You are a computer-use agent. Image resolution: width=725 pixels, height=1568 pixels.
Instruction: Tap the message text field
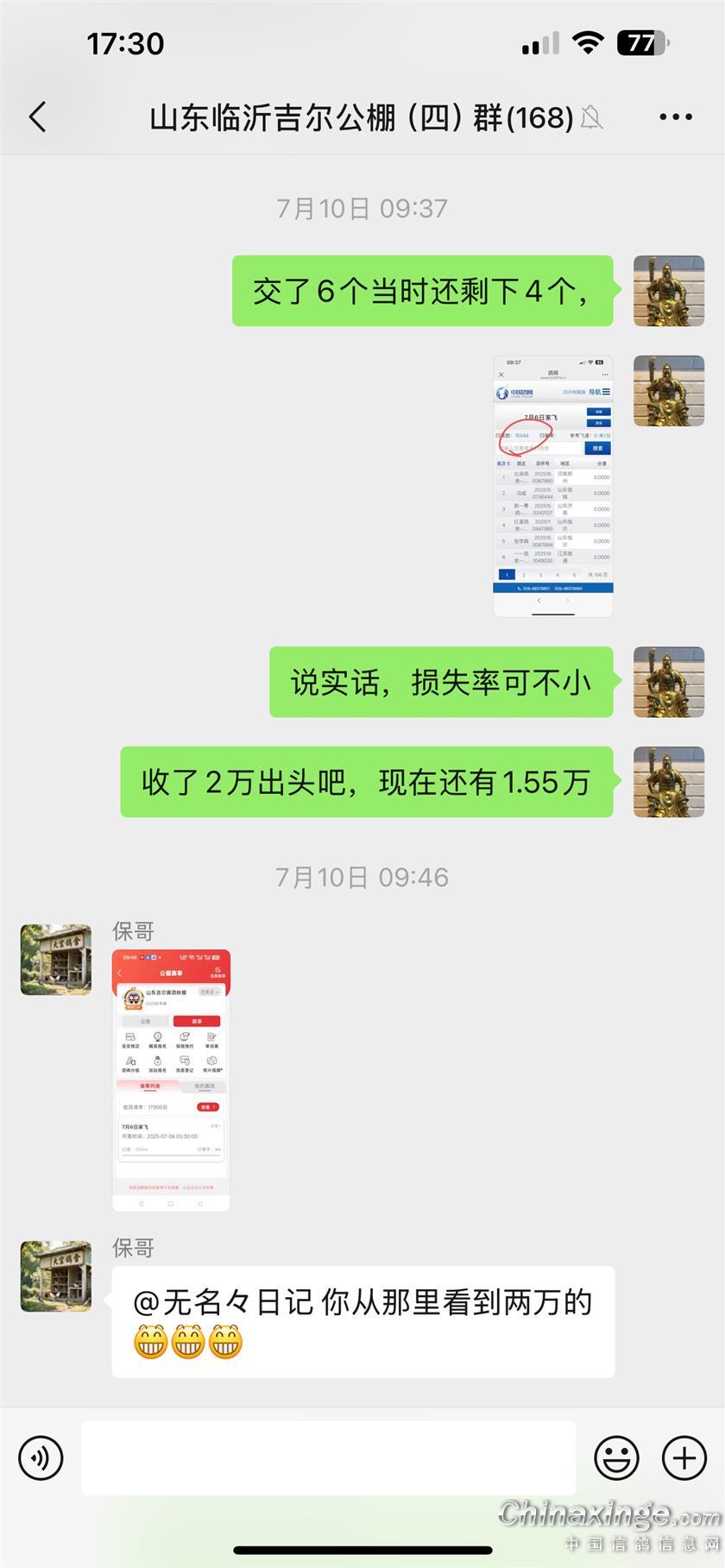click(x=328, y=1458)
